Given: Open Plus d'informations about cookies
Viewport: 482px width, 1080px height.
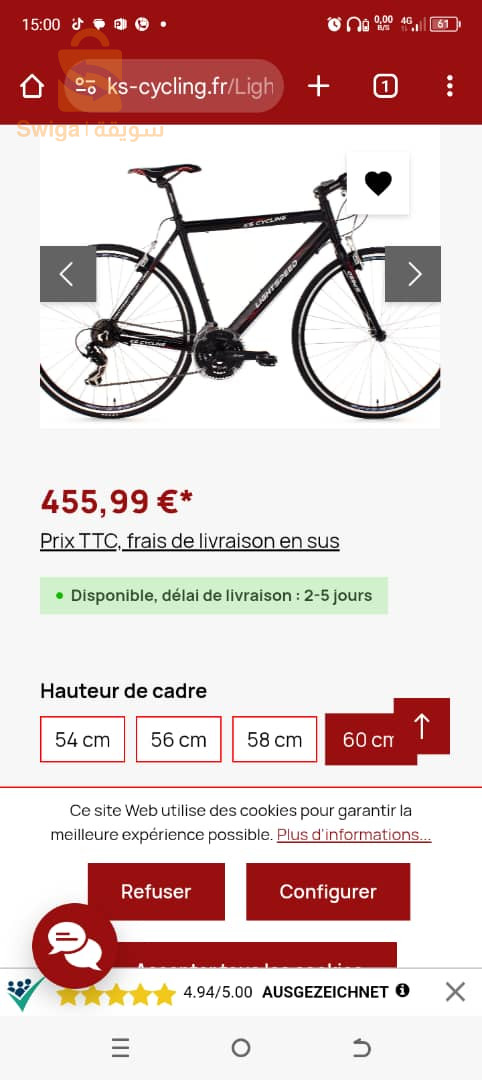Looking at the screenshot, I should point(354,835).
